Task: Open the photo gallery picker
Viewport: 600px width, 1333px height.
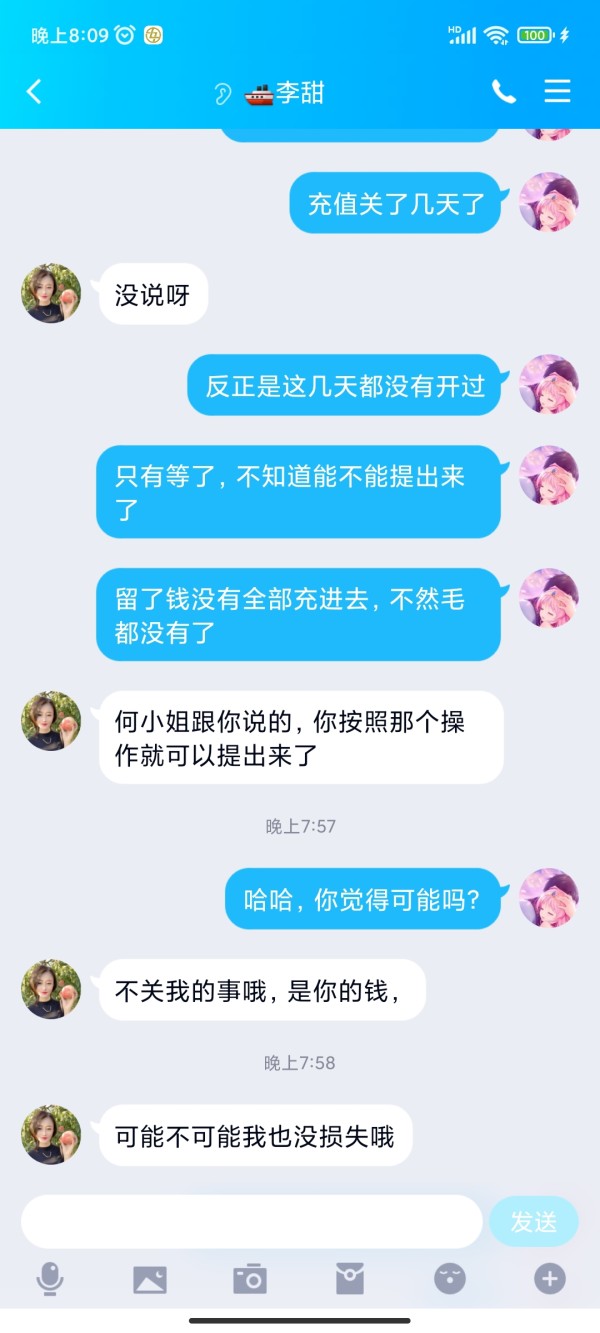Action: (150, 1279)
